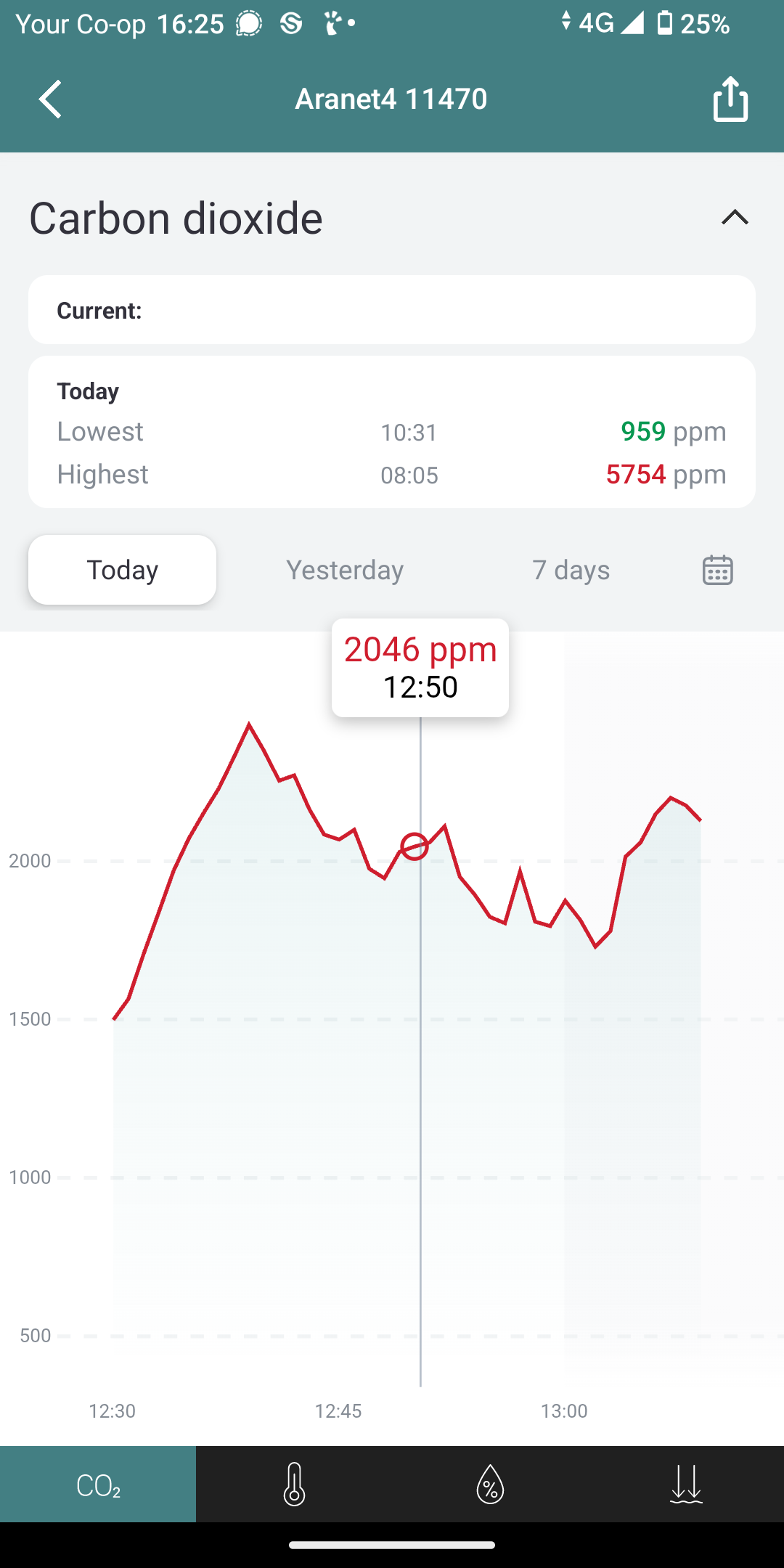Show the 7 days history
The image size is (784, 1568).
click(x=571, y=570)
